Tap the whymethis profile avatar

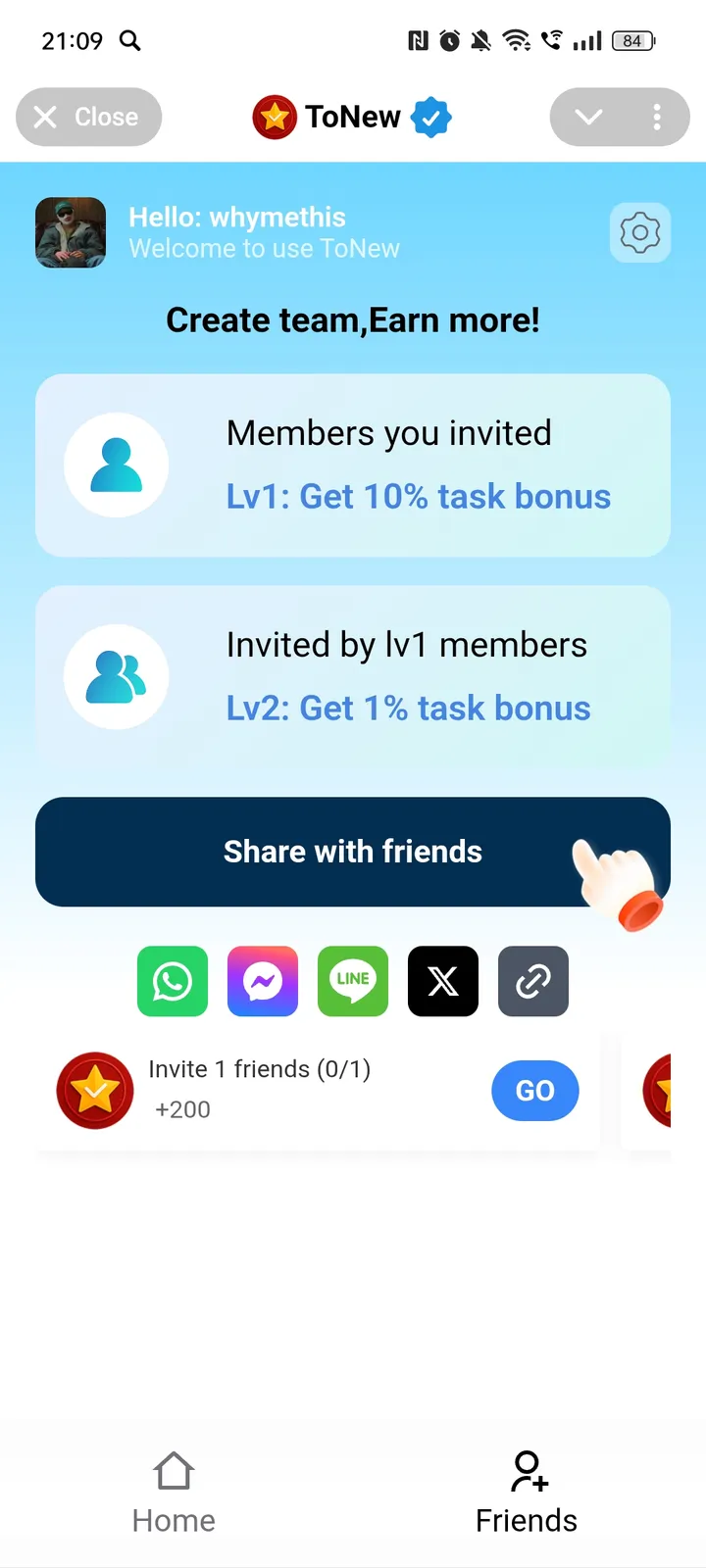71,233
